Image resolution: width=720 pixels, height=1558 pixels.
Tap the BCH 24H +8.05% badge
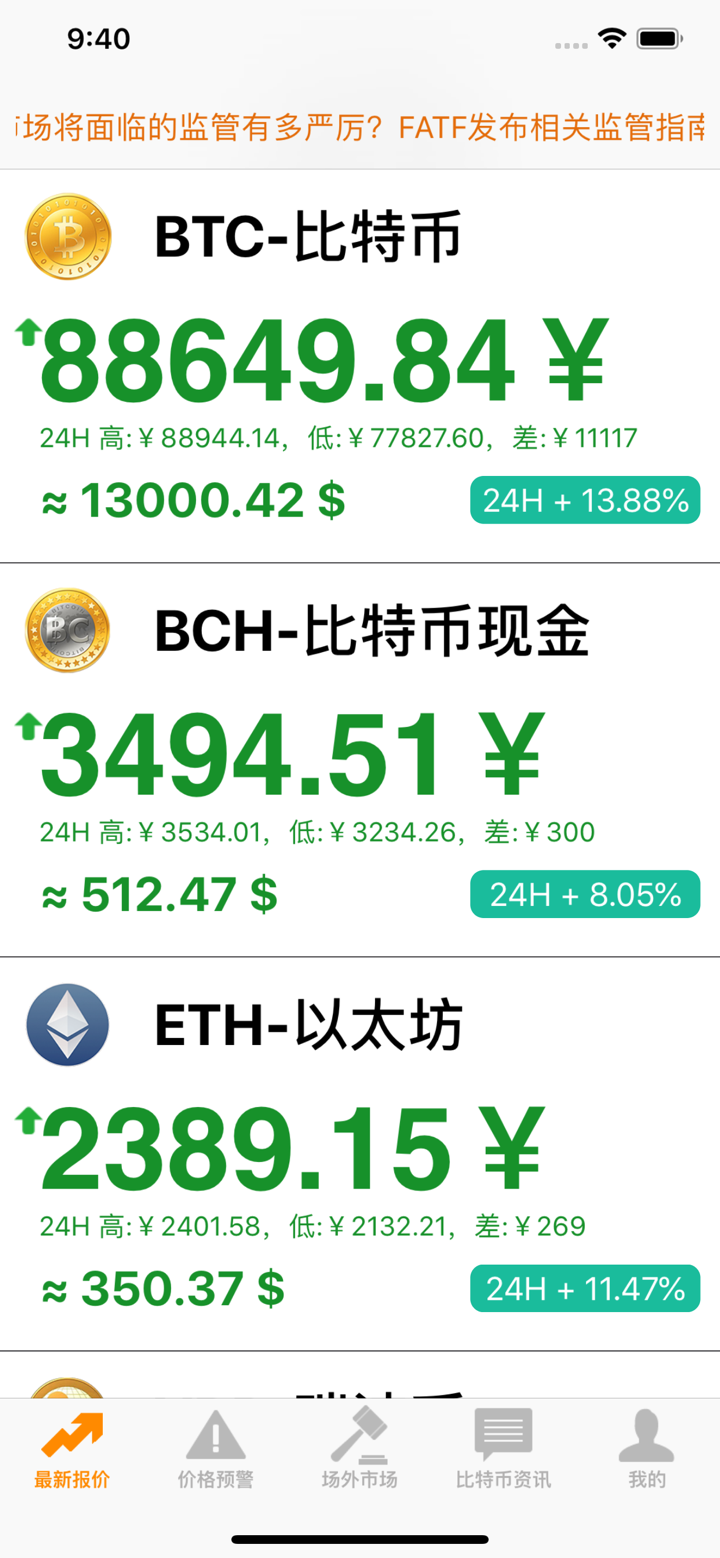[585, 893]
